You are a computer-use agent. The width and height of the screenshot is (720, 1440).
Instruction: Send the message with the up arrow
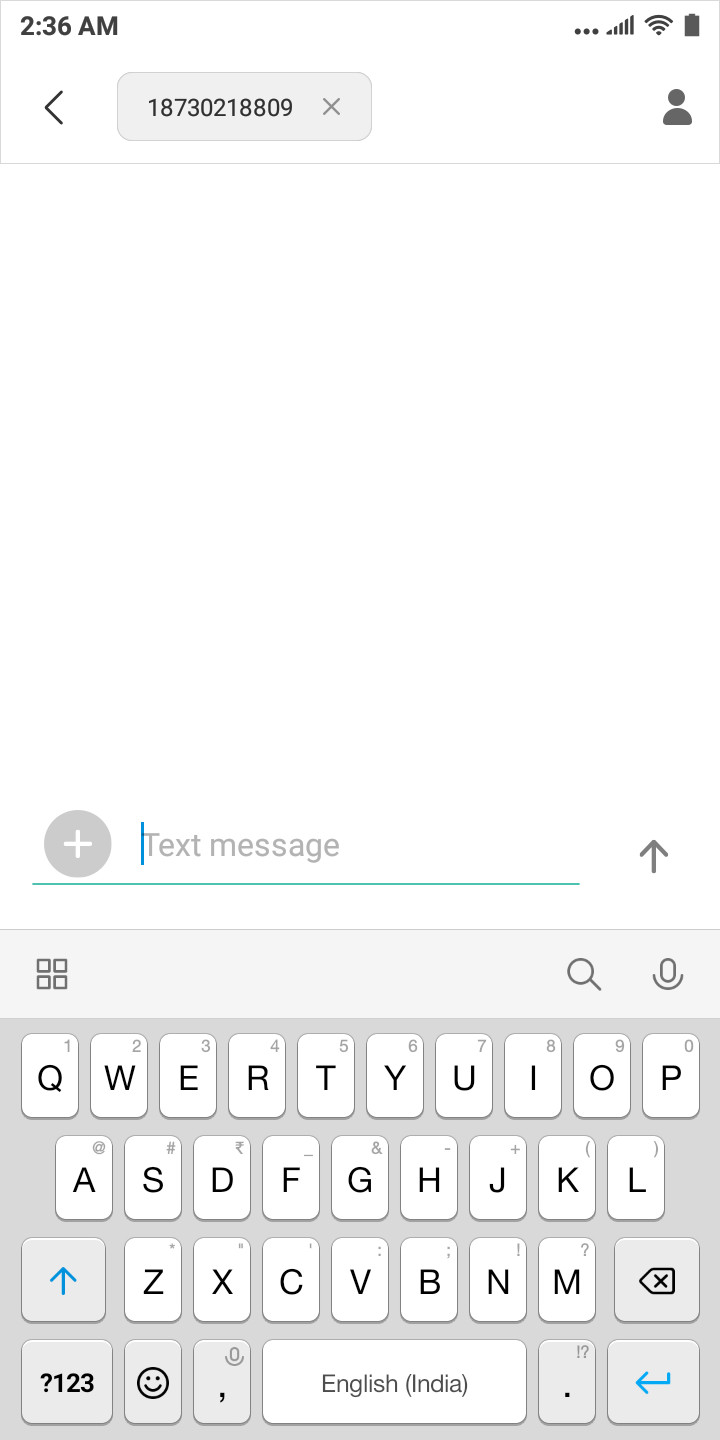(653, 855)
